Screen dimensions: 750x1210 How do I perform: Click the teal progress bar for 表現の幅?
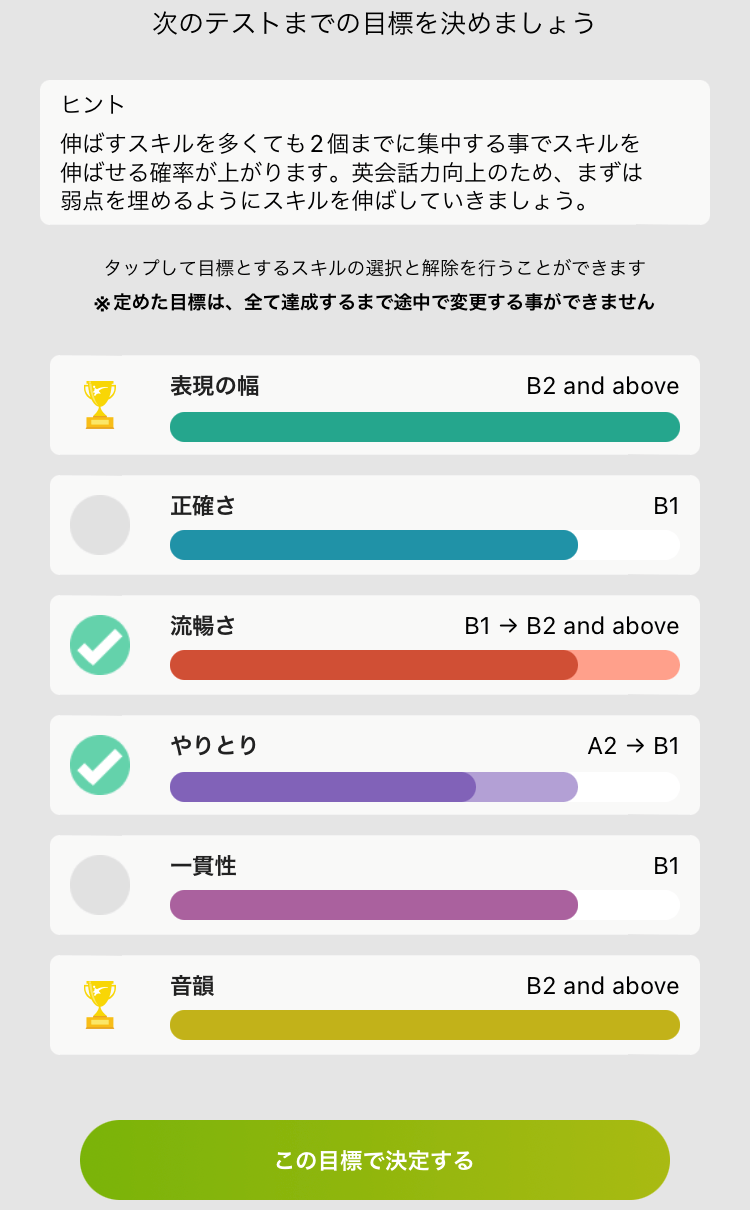[x=425, y=427]
